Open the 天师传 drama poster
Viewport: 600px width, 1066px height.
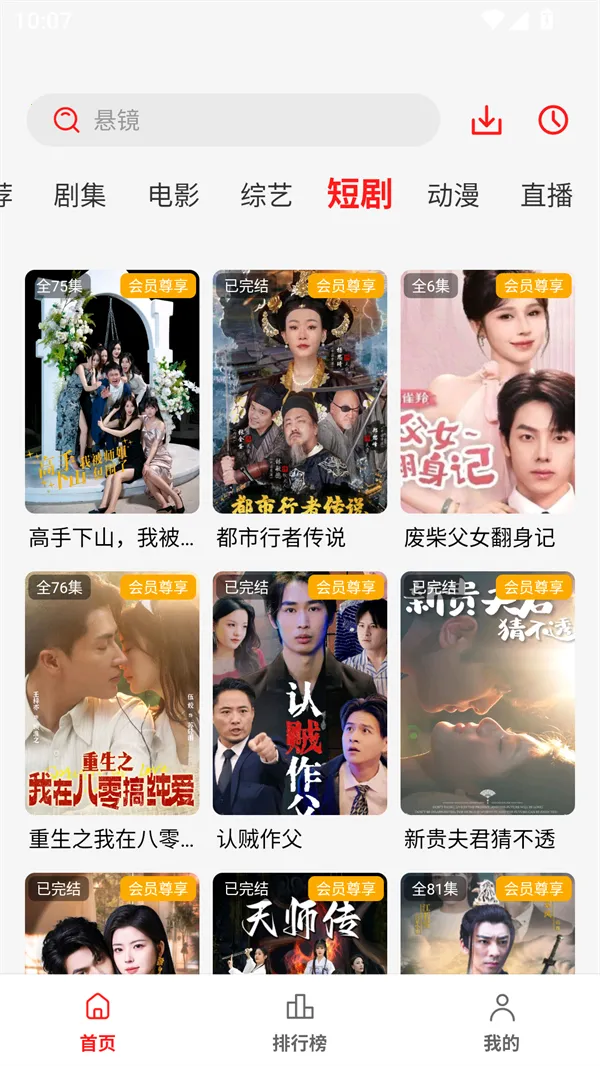(x=299, y=923)
